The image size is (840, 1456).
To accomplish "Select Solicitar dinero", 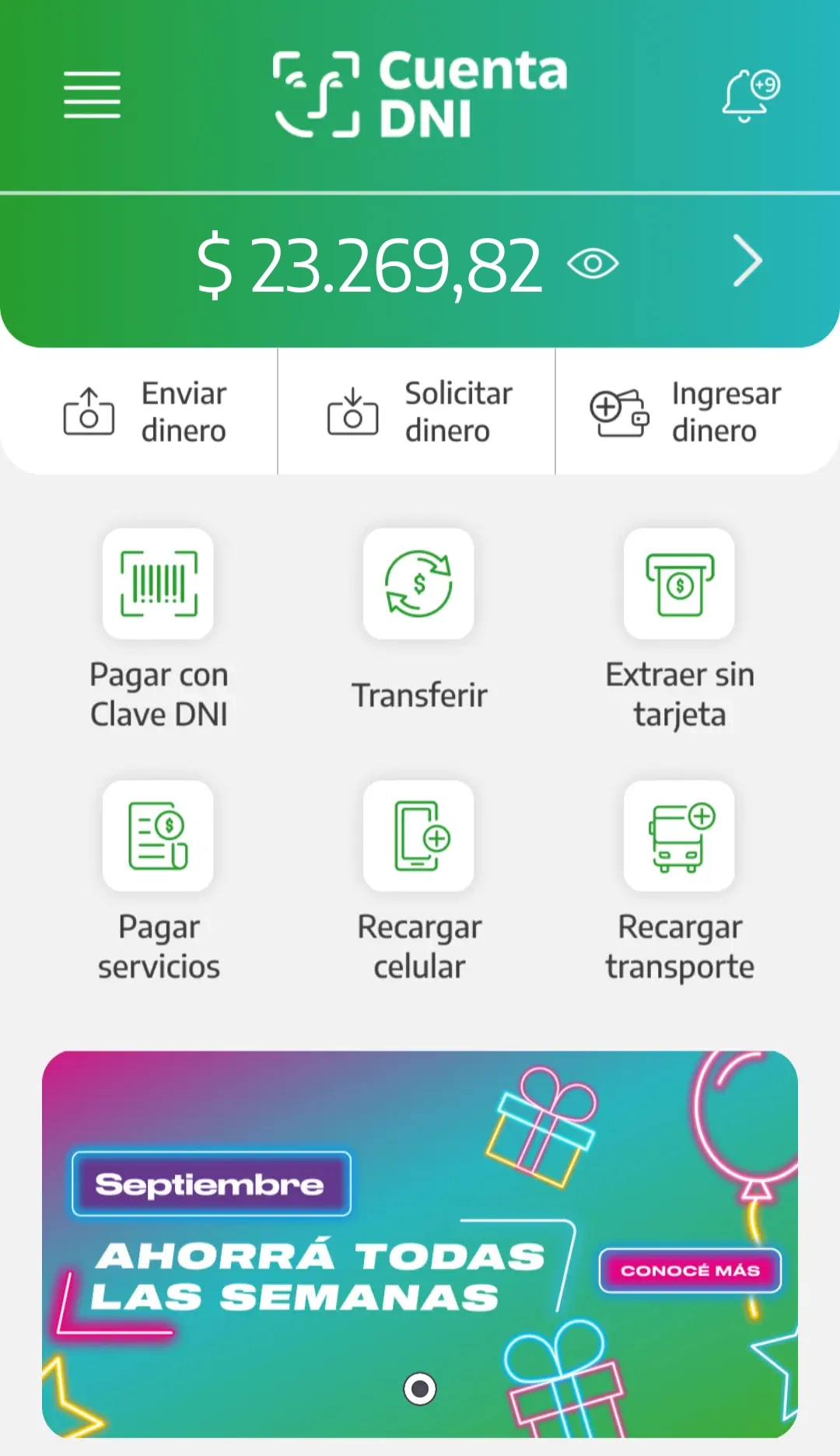I will tap(418, 412).
